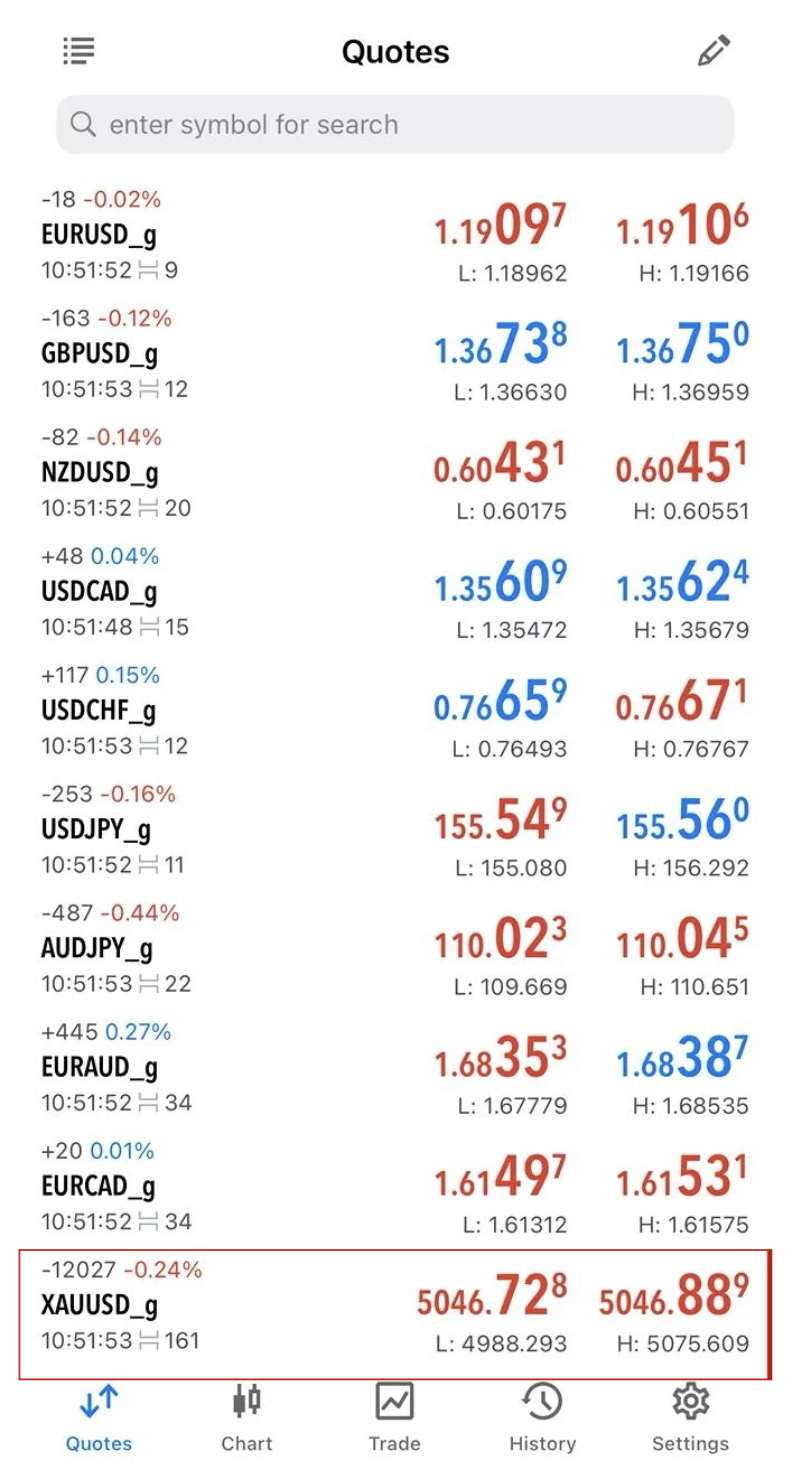Go to the Trade tab
Viewport: 812px width, 1474px height.
click(394, 1417)
